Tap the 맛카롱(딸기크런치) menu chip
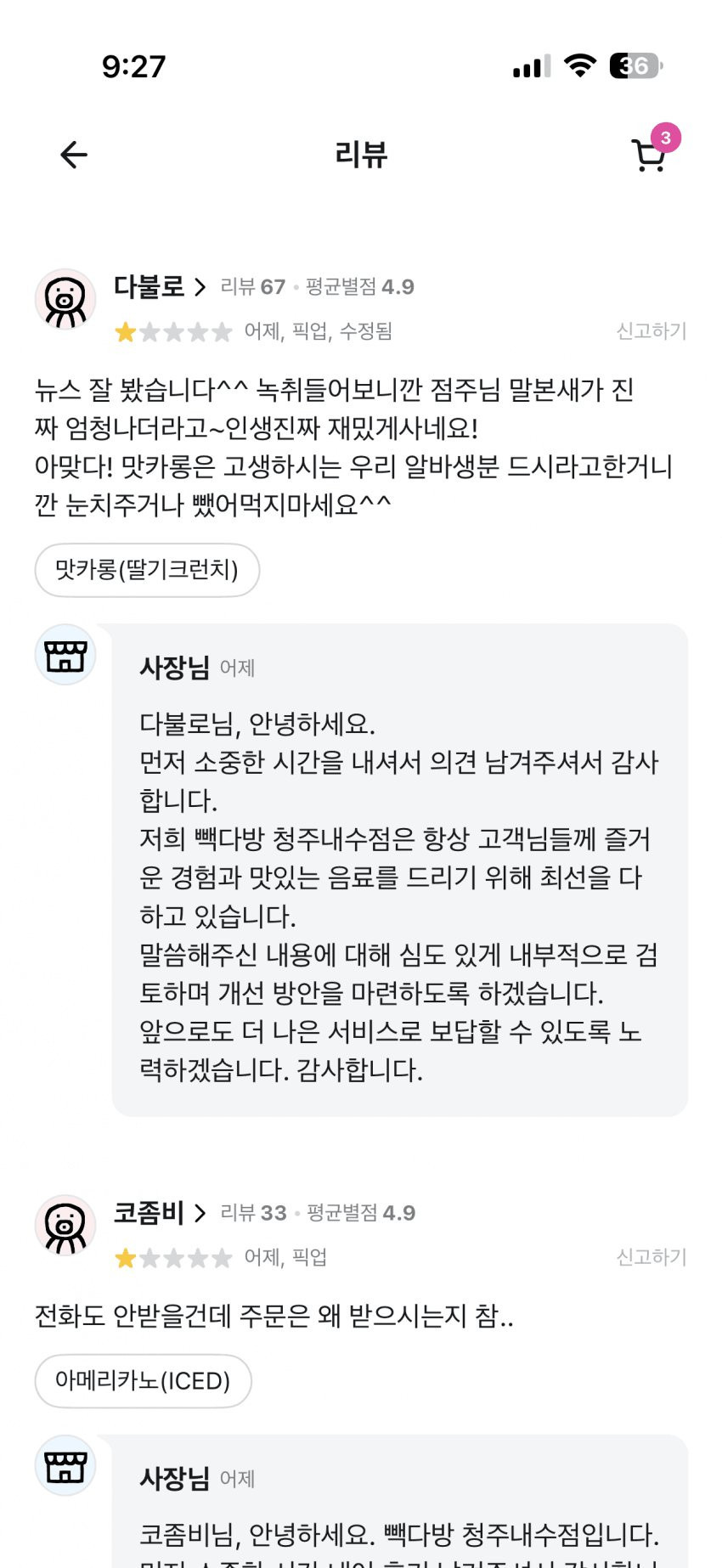This screenshot has height=1568, width=722. [147, 570]
